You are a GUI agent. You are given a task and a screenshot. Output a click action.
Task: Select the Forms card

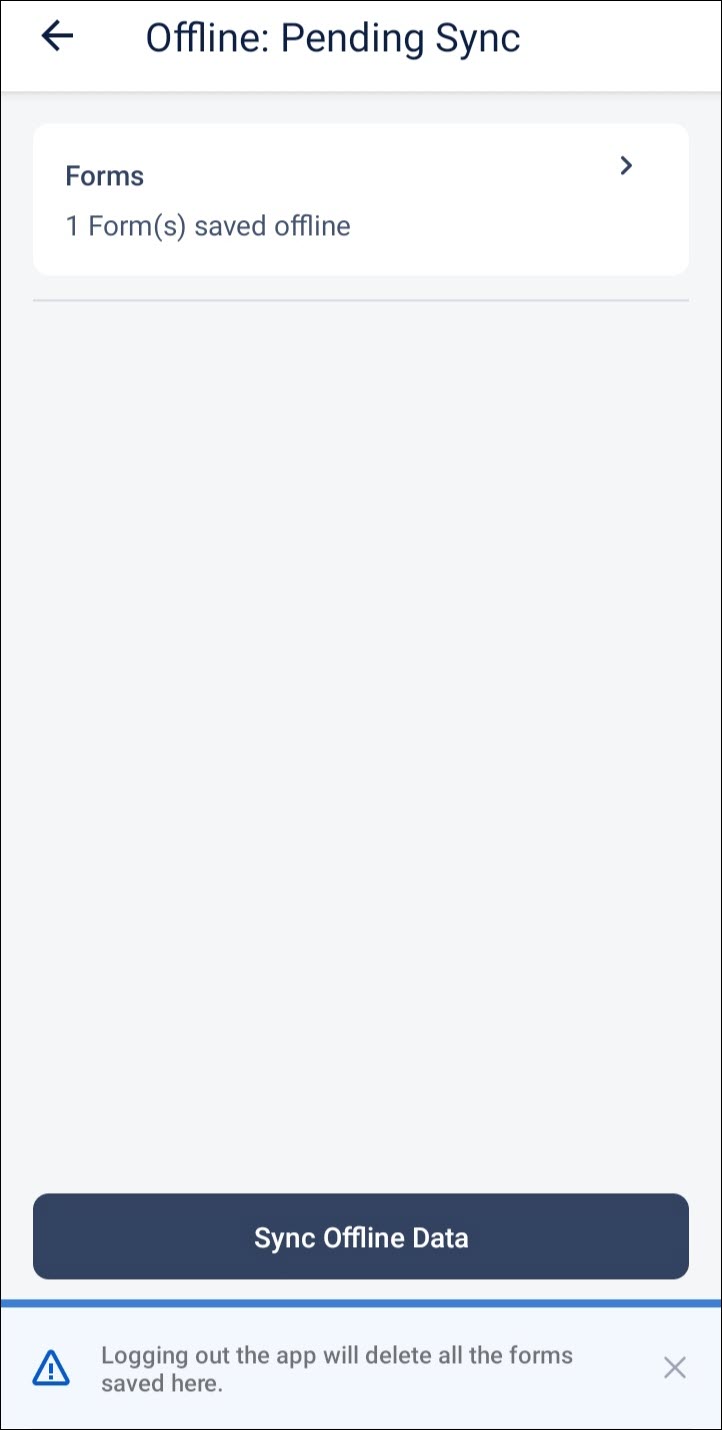tap(360, 198)
